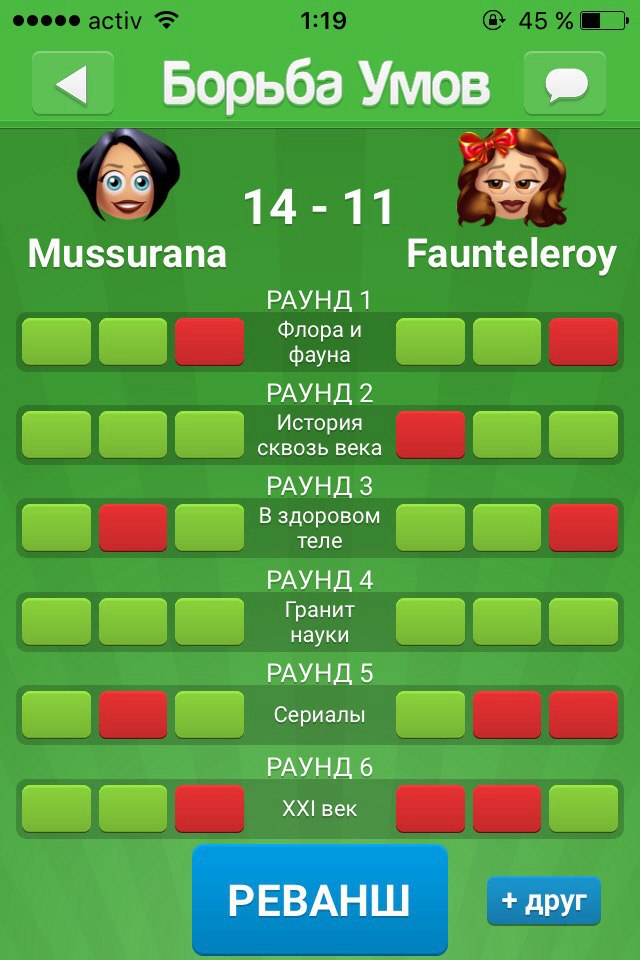Viewport: 640px width, 960px height.
Task: Add the opponent via + друг
Action: coord(544,901)
